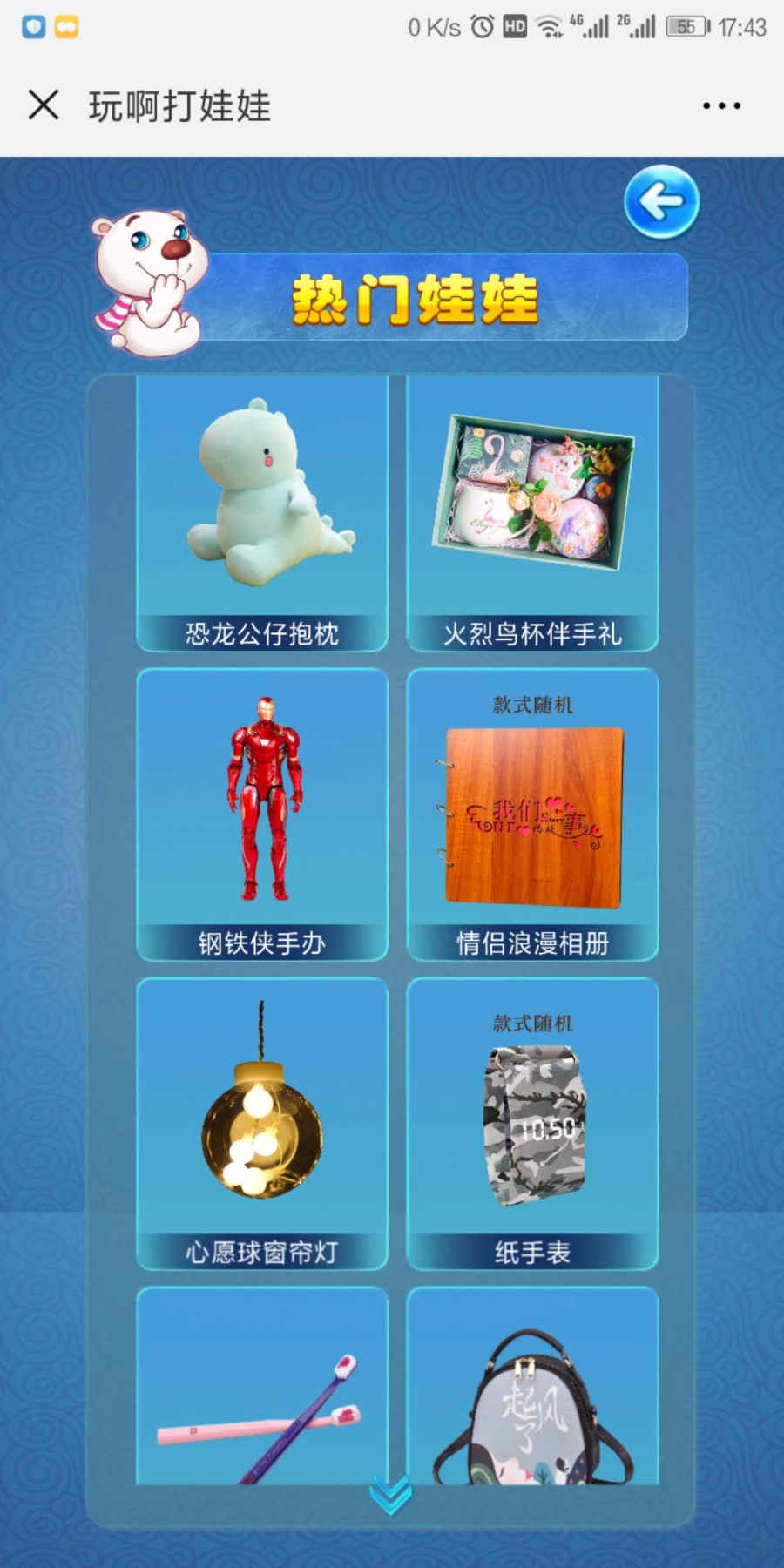Select the 火烈鸟杯伴手礼 gift card
Image resolution: width=784 pixels, height=1568 pixels.
(x=532, y=514)
